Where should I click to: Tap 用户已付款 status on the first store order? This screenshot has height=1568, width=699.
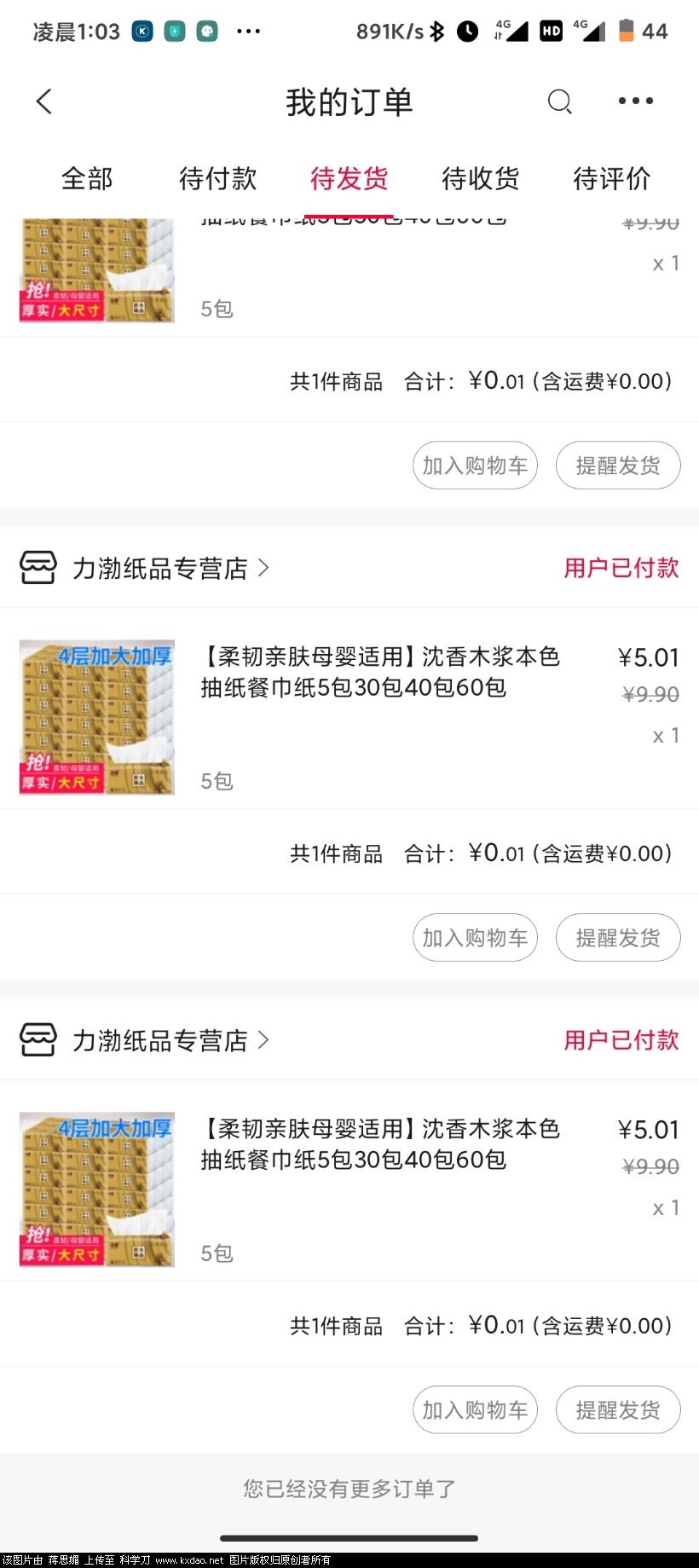click(x=621, y=567)
